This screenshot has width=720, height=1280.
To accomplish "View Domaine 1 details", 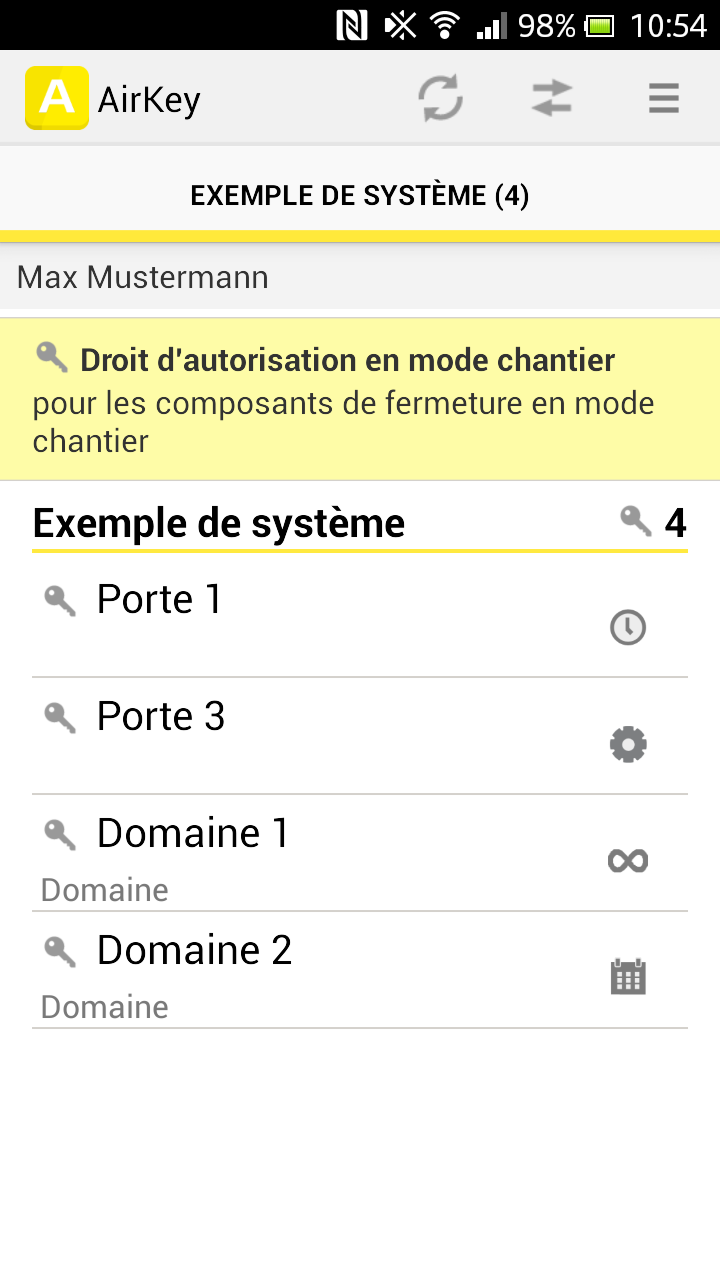I will coord(360,854).
